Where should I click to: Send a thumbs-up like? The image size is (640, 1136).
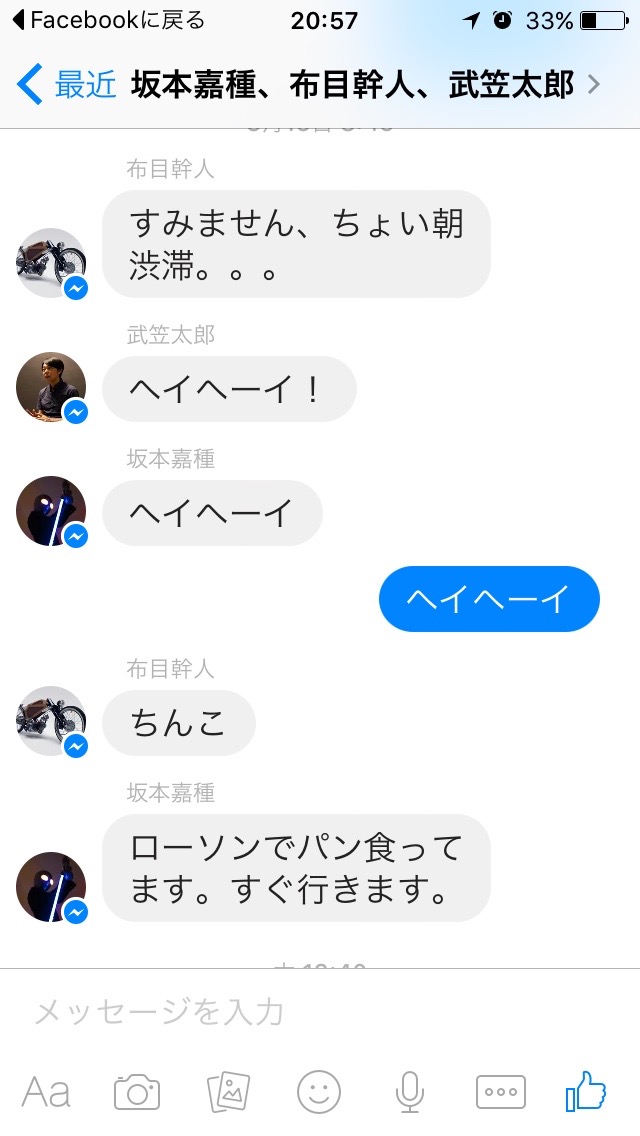[586, 1091]
